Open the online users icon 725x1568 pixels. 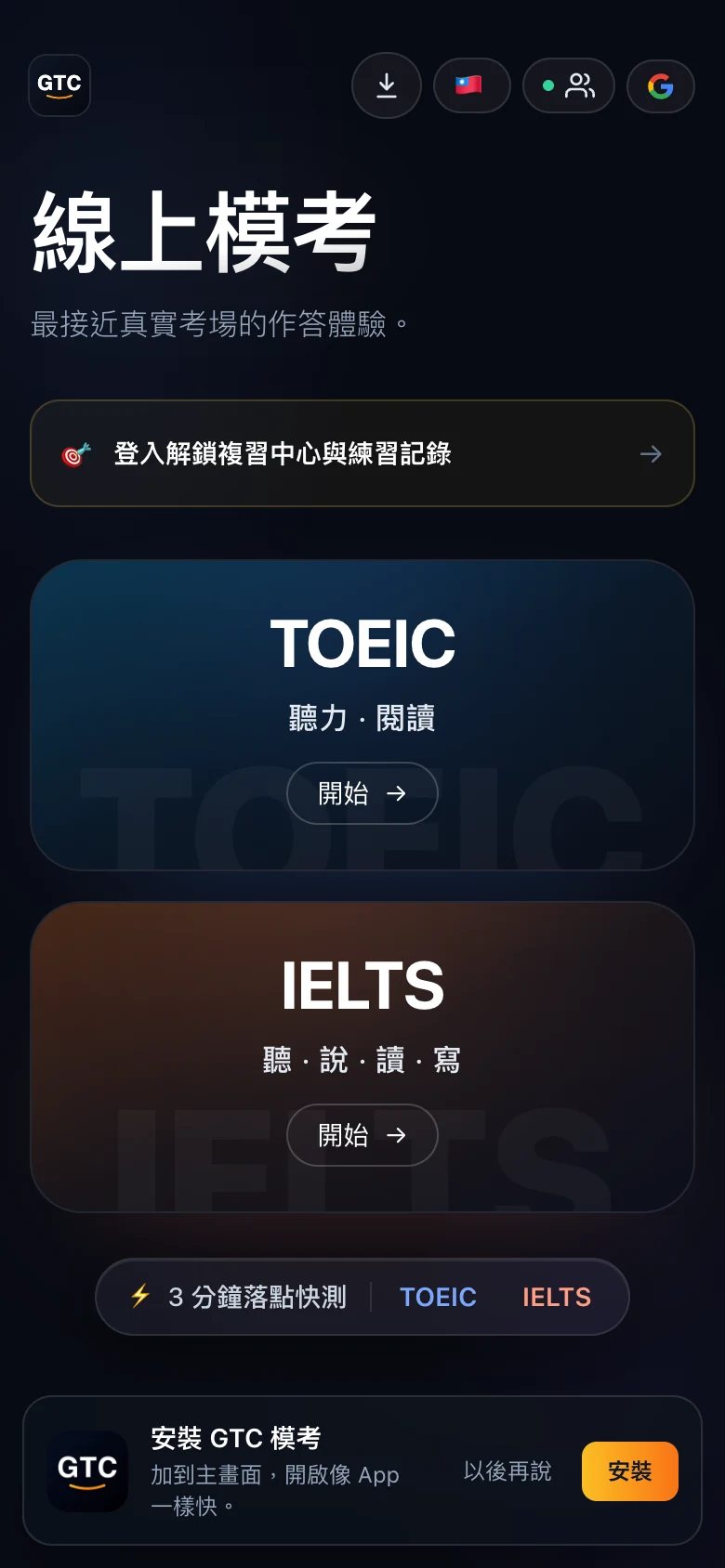(x=569, y=85)
